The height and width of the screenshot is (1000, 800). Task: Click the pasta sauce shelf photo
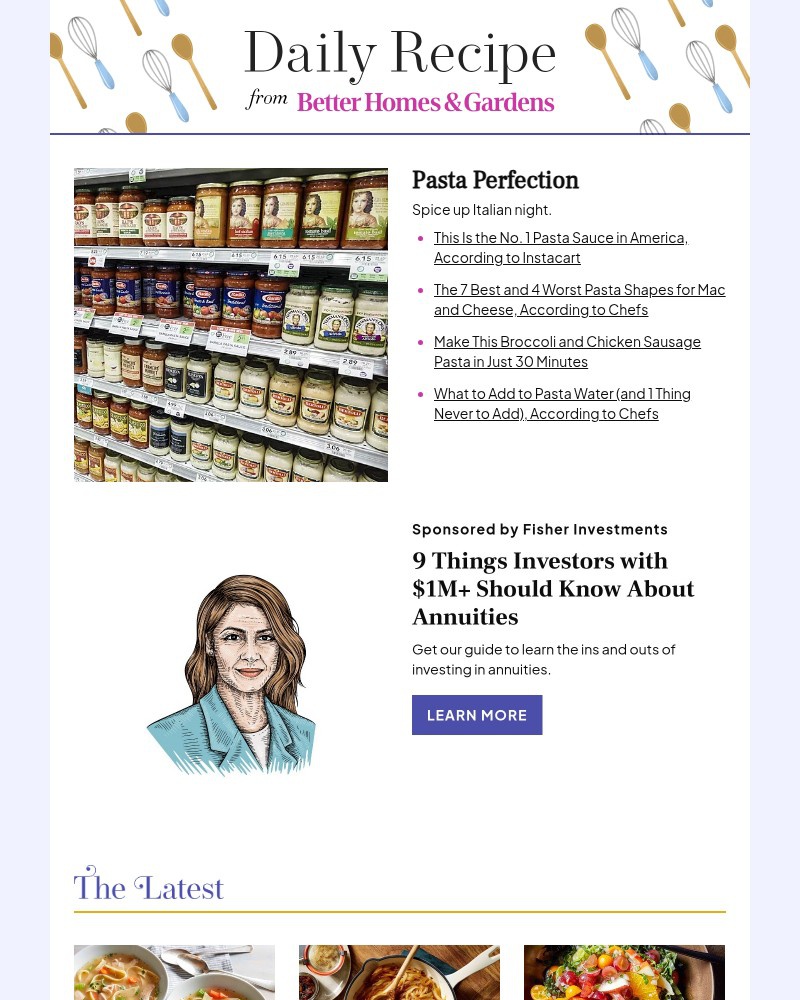click(x=231, y=325)
